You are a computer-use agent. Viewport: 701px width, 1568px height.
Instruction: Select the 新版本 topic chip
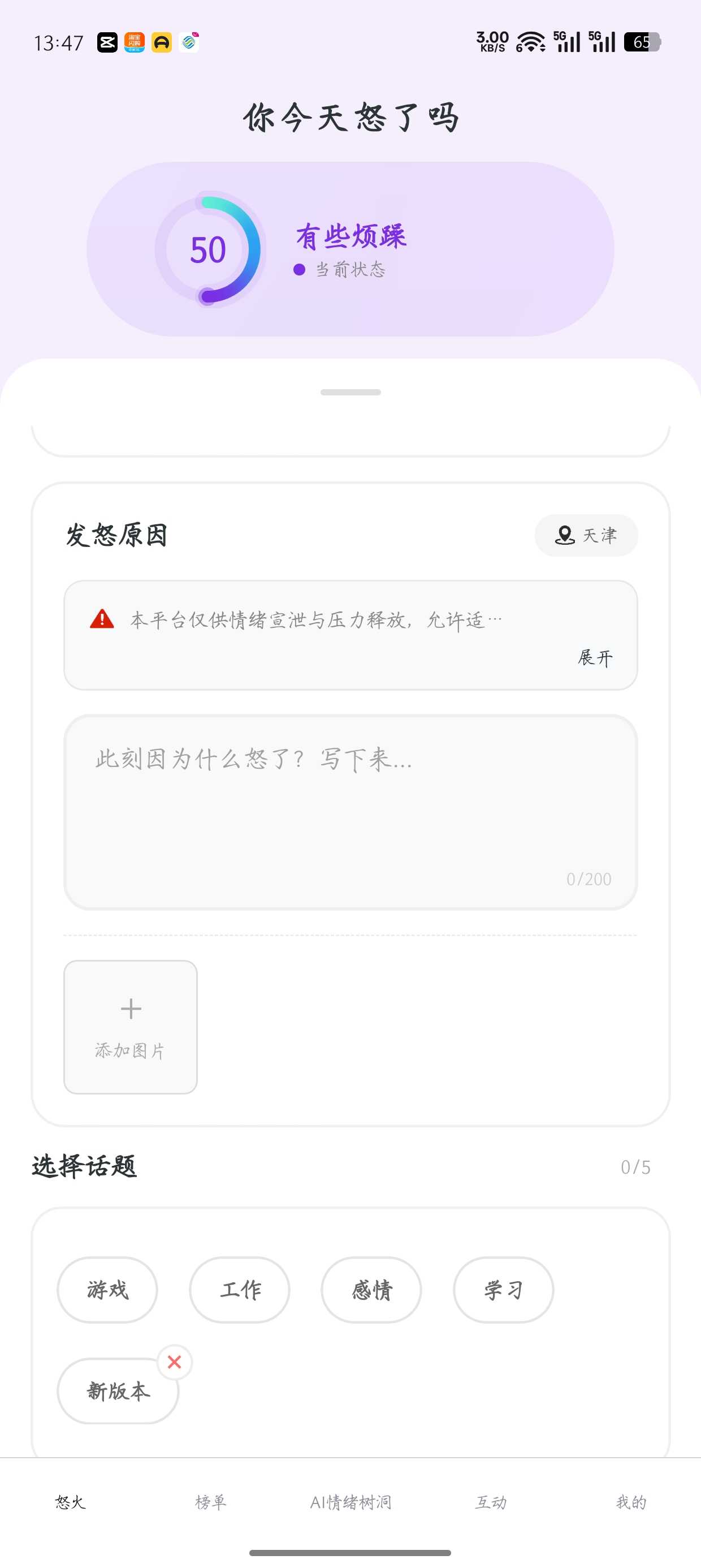coord(117,1391)
